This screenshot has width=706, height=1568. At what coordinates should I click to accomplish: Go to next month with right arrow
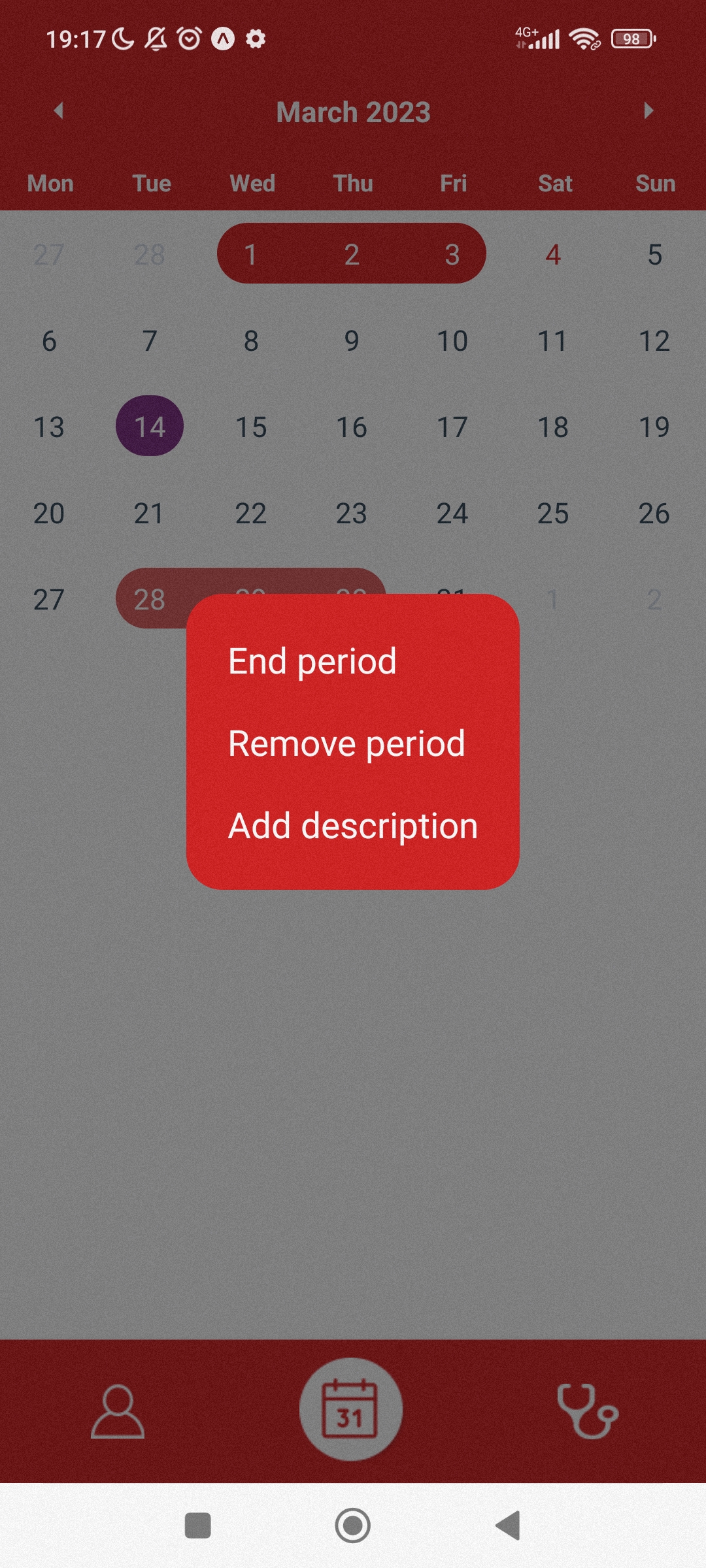648,111
